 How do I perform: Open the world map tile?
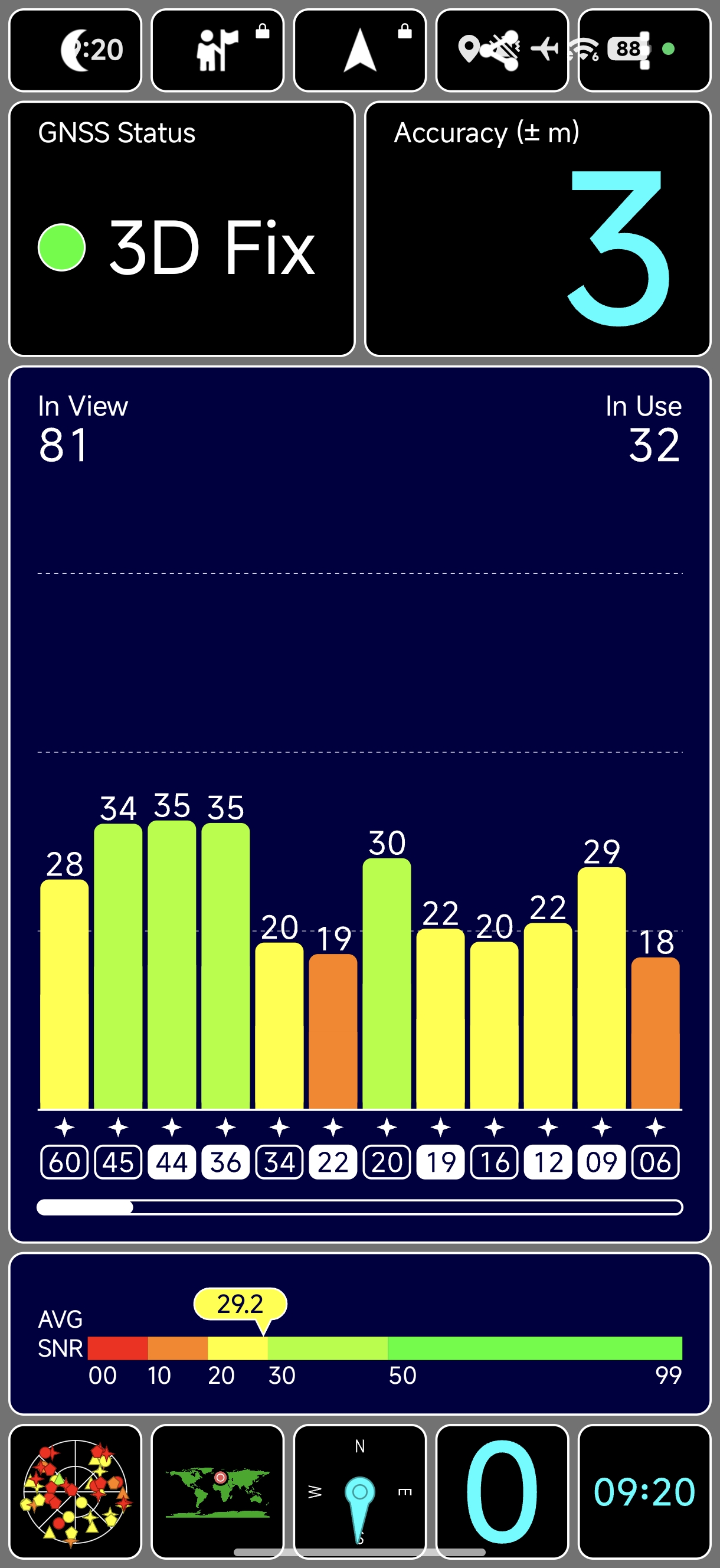pos(217,1491)
